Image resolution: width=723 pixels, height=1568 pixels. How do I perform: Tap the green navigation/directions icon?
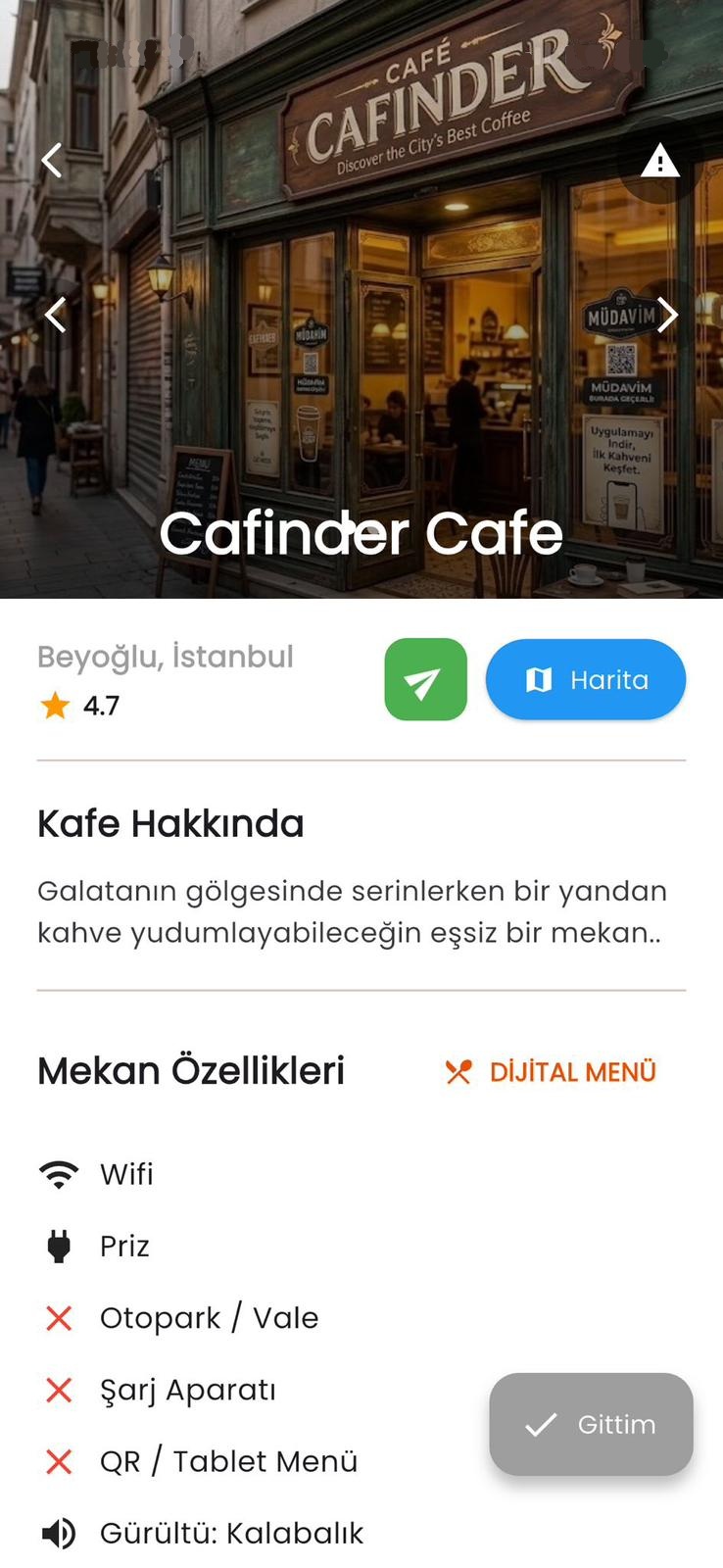(x=425, y=679)
